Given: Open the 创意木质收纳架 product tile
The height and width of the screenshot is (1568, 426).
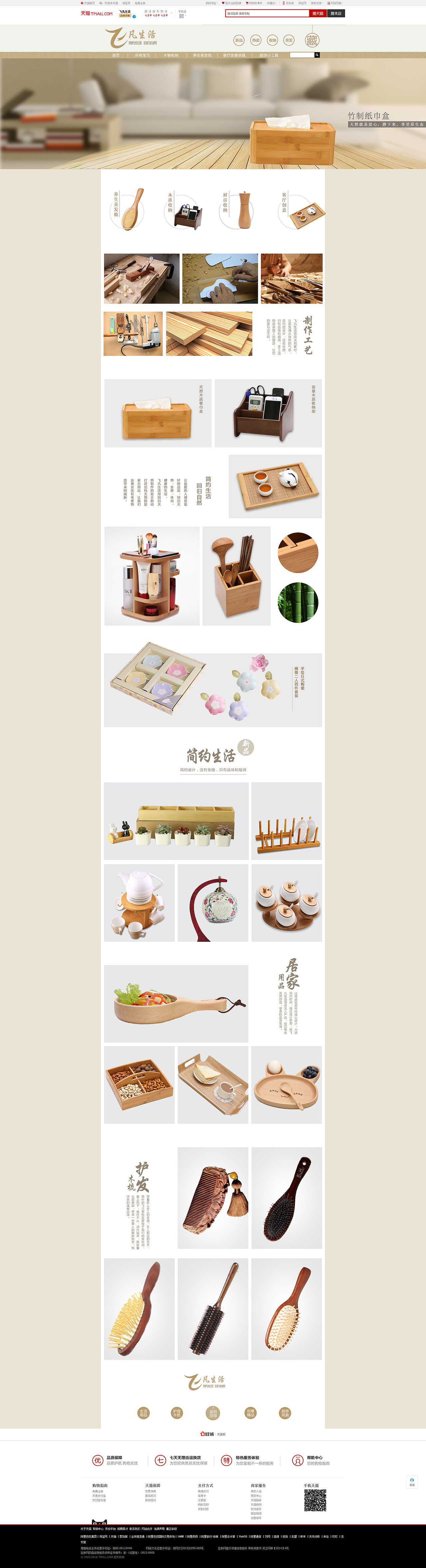Looking at the screenshot, I should coord(268,413).
